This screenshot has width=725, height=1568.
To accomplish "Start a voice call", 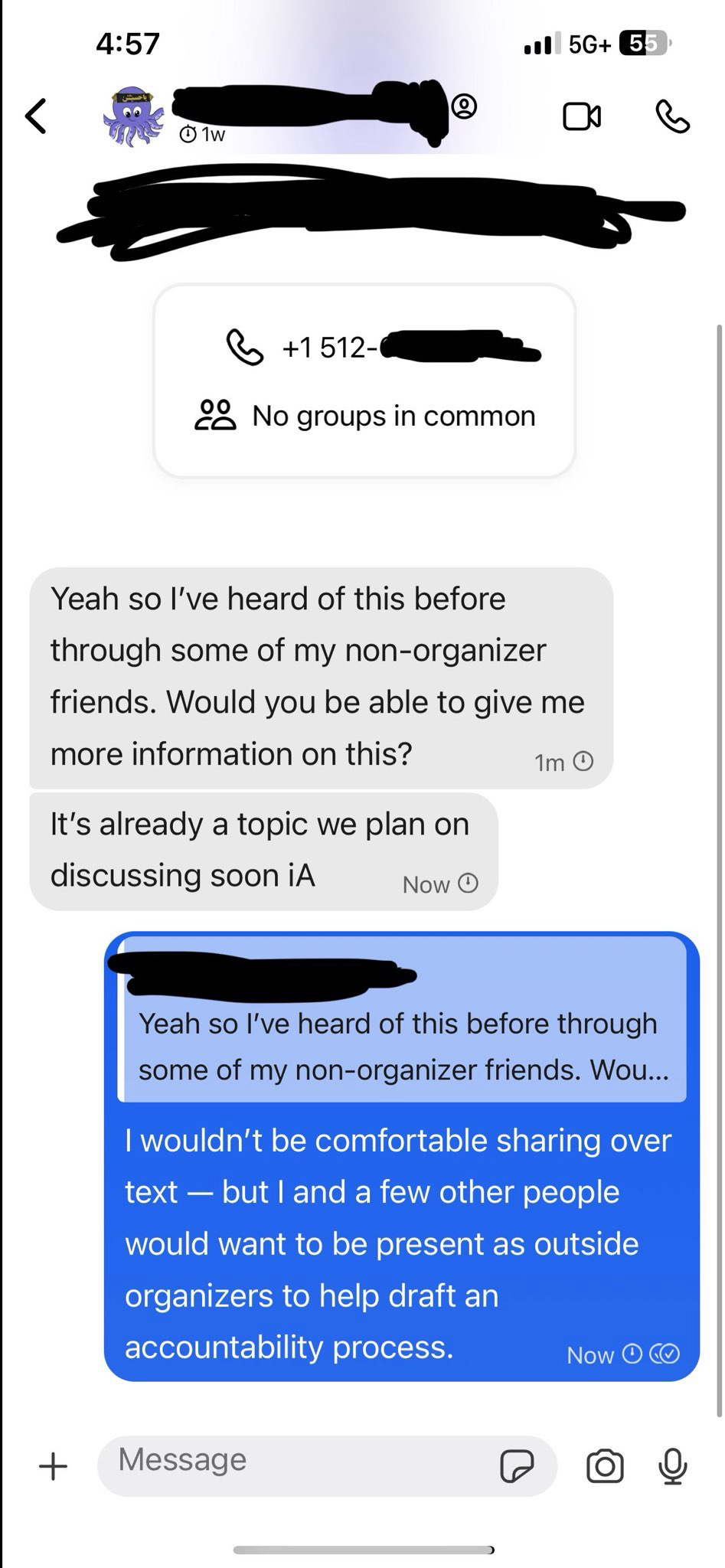I will pyautogui.click(x=673, y=117).
